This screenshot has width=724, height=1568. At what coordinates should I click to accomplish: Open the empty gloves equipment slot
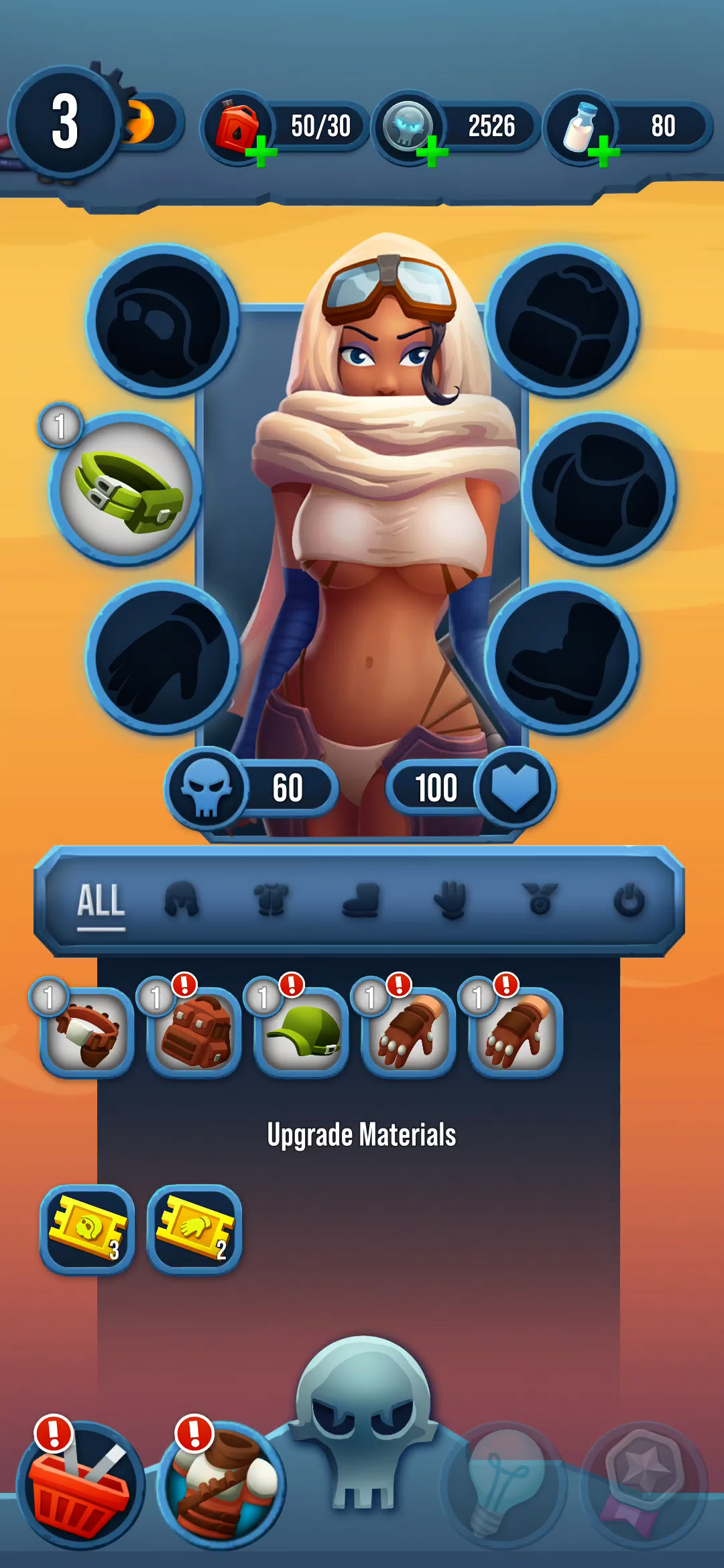point(163,658)
